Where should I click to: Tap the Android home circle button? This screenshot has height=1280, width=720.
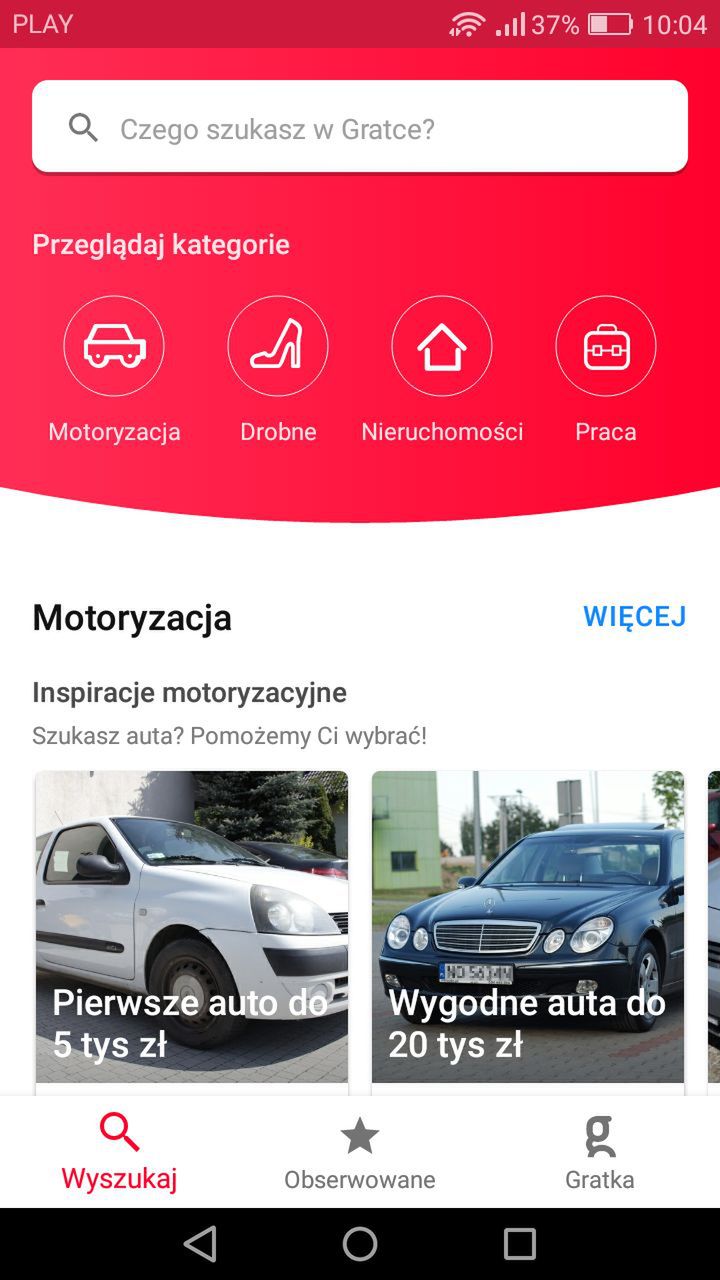pyautogui.click(x=360, y=1244)
